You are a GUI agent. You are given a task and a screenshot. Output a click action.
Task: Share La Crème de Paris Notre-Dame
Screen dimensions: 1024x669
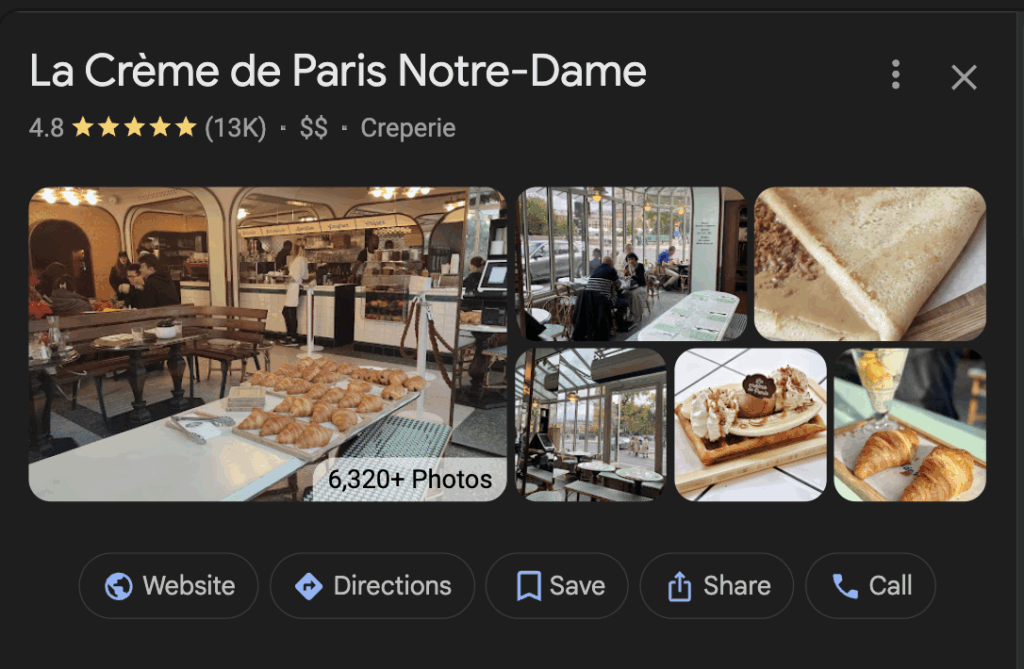pos(716,586)
